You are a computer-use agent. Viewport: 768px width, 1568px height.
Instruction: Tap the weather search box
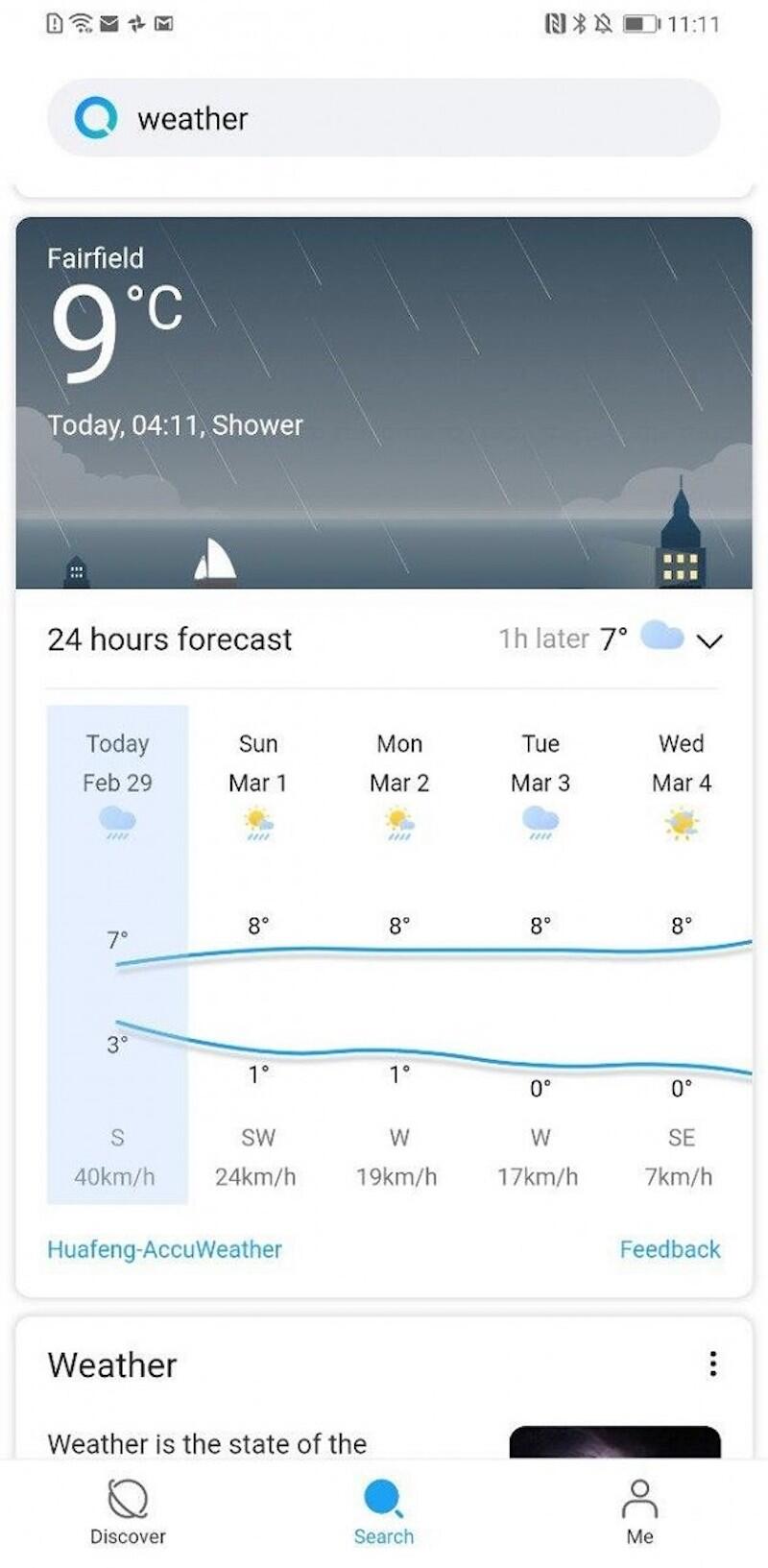pyautogui.click(x=384, y=118)
